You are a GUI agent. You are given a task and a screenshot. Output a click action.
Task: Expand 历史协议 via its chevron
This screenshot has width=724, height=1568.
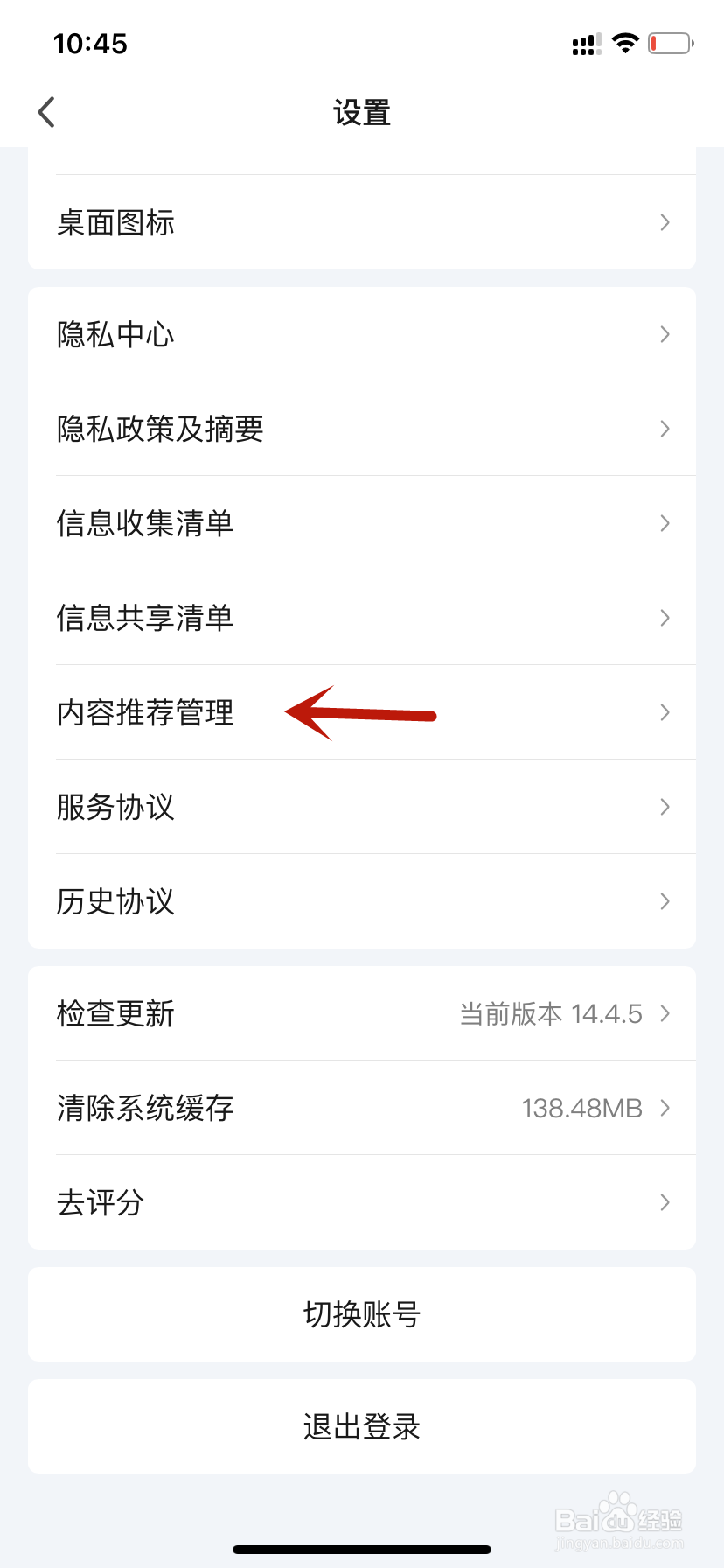click(x=665, y=901)
